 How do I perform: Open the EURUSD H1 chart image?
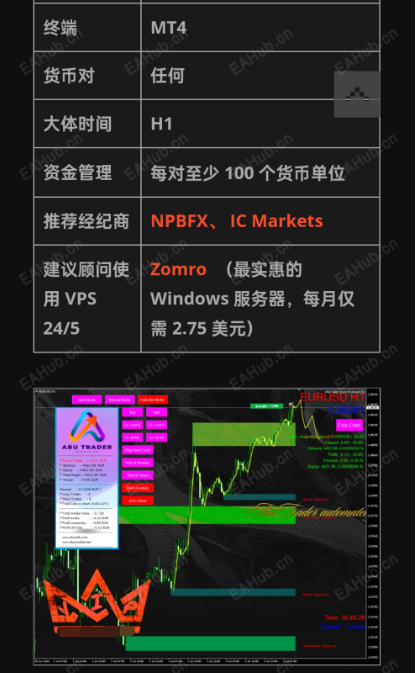(x=207, y=526)
